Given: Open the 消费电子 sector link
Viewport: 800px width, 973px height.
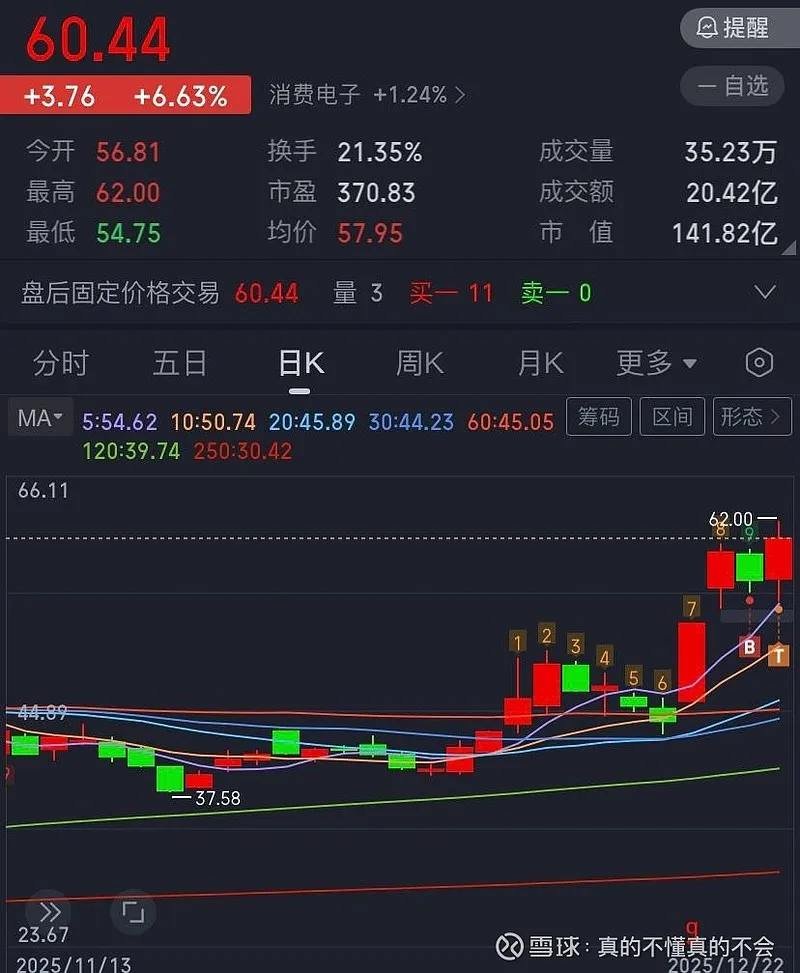Looking at the screenshot, I should [x=366, y=95].
